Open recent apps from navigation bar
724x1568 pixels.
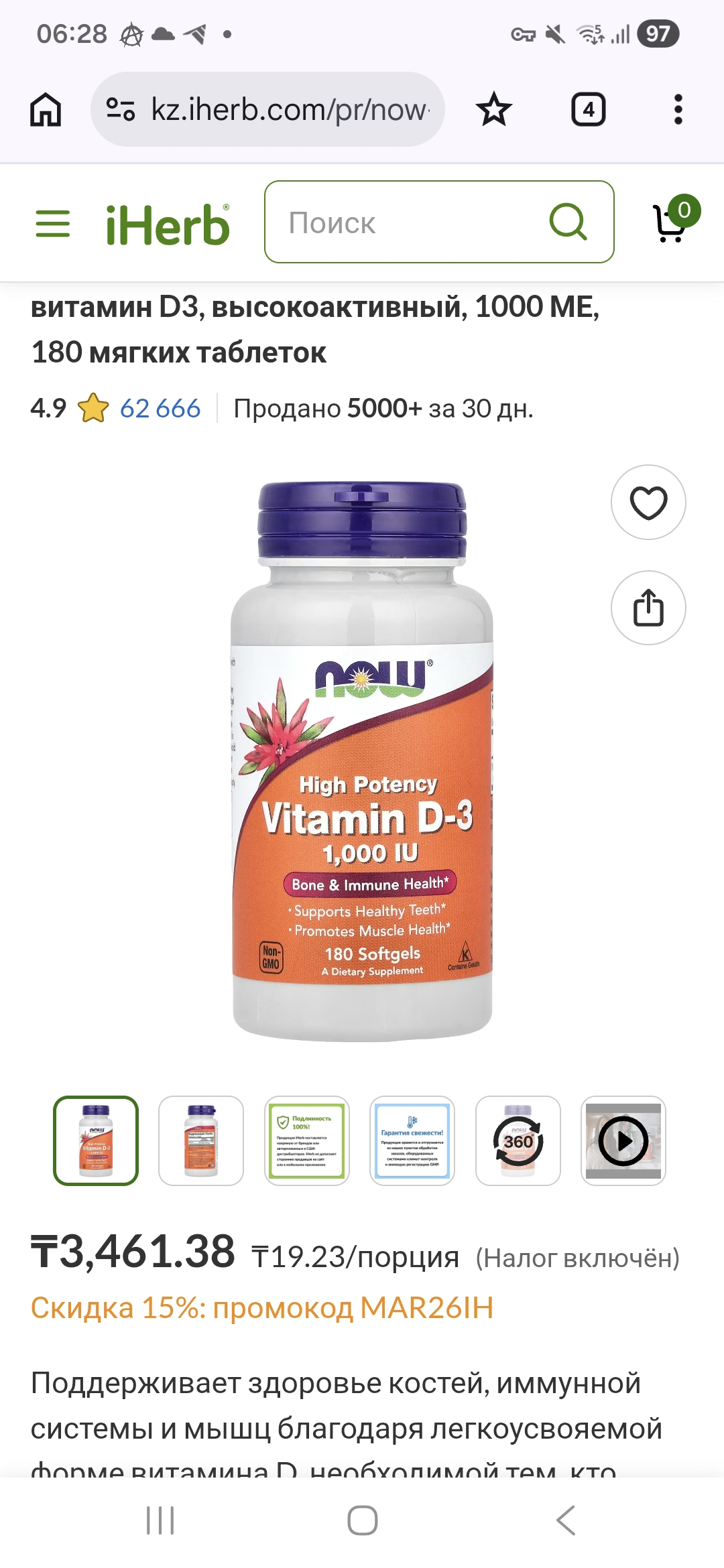pos(160,1520)
